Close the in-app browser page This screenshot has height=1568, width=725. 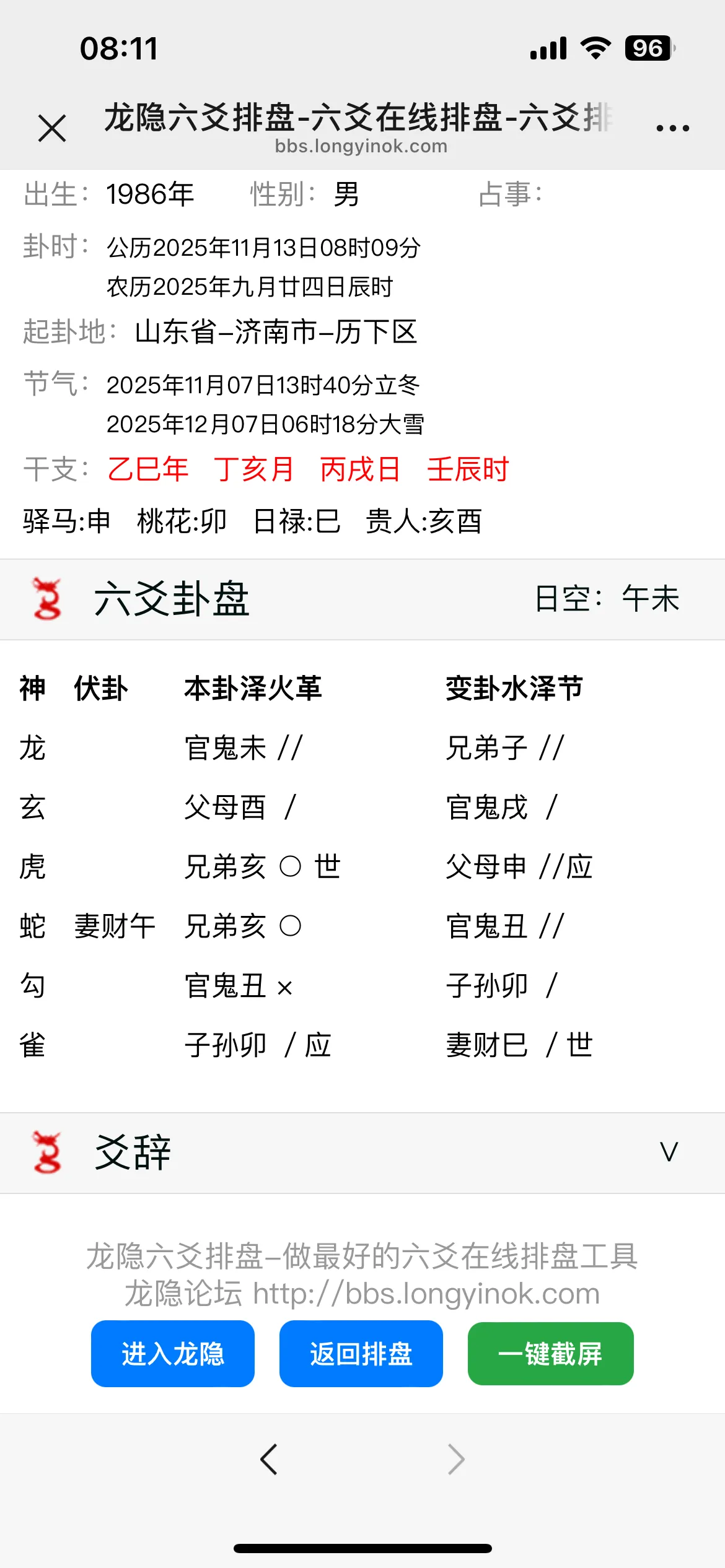[52, 128]
